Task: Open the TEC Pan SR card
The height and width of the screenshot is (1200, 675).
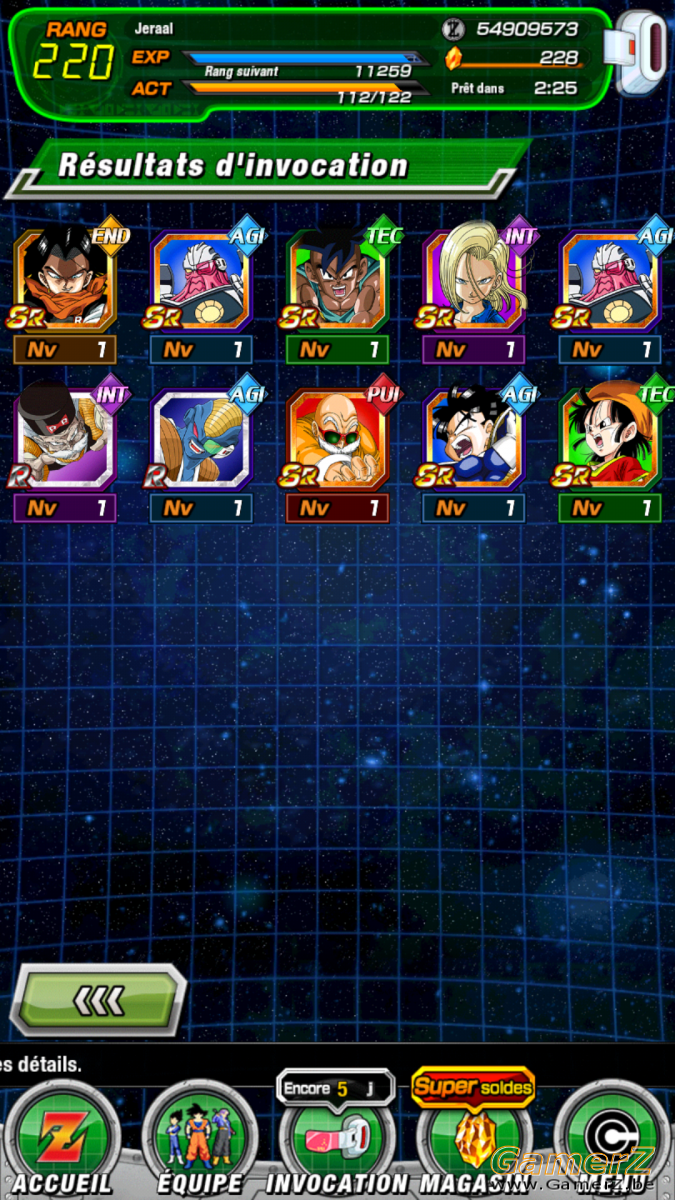Action: click(610, 438)
